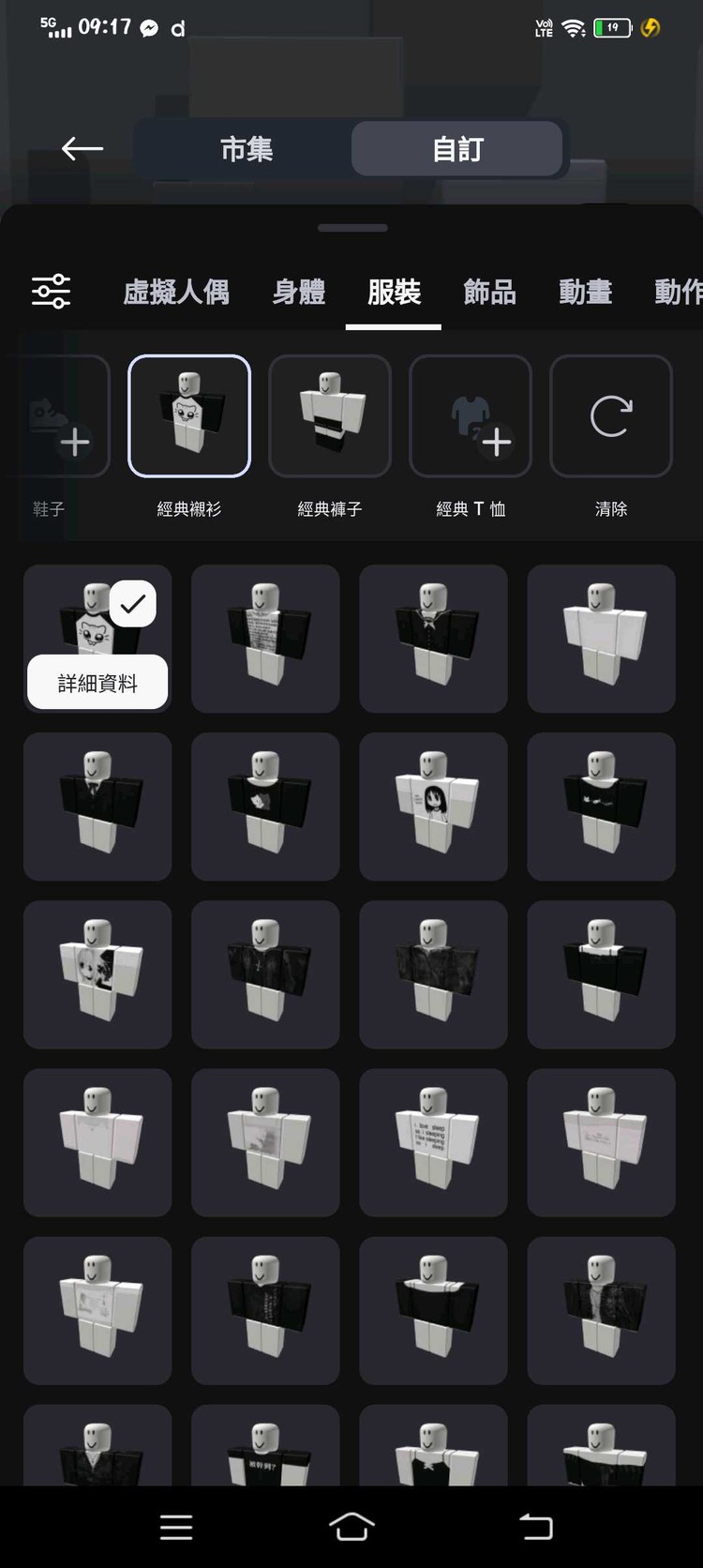
Task: Toggle the black jacket shirt in row two
Action: [97, 807]
